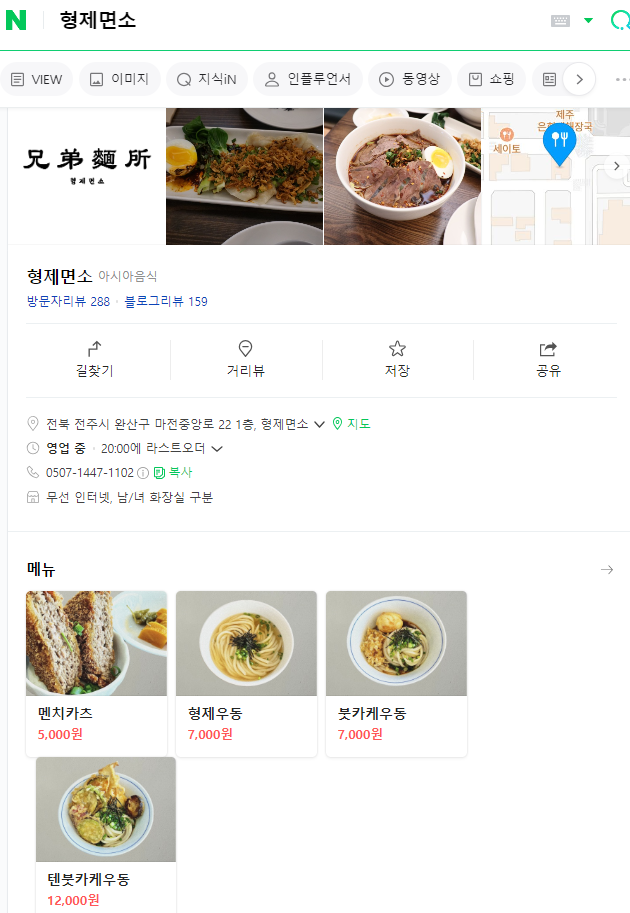Copy the phone number with 복사
630x913 pixels.
pos(174,473)
